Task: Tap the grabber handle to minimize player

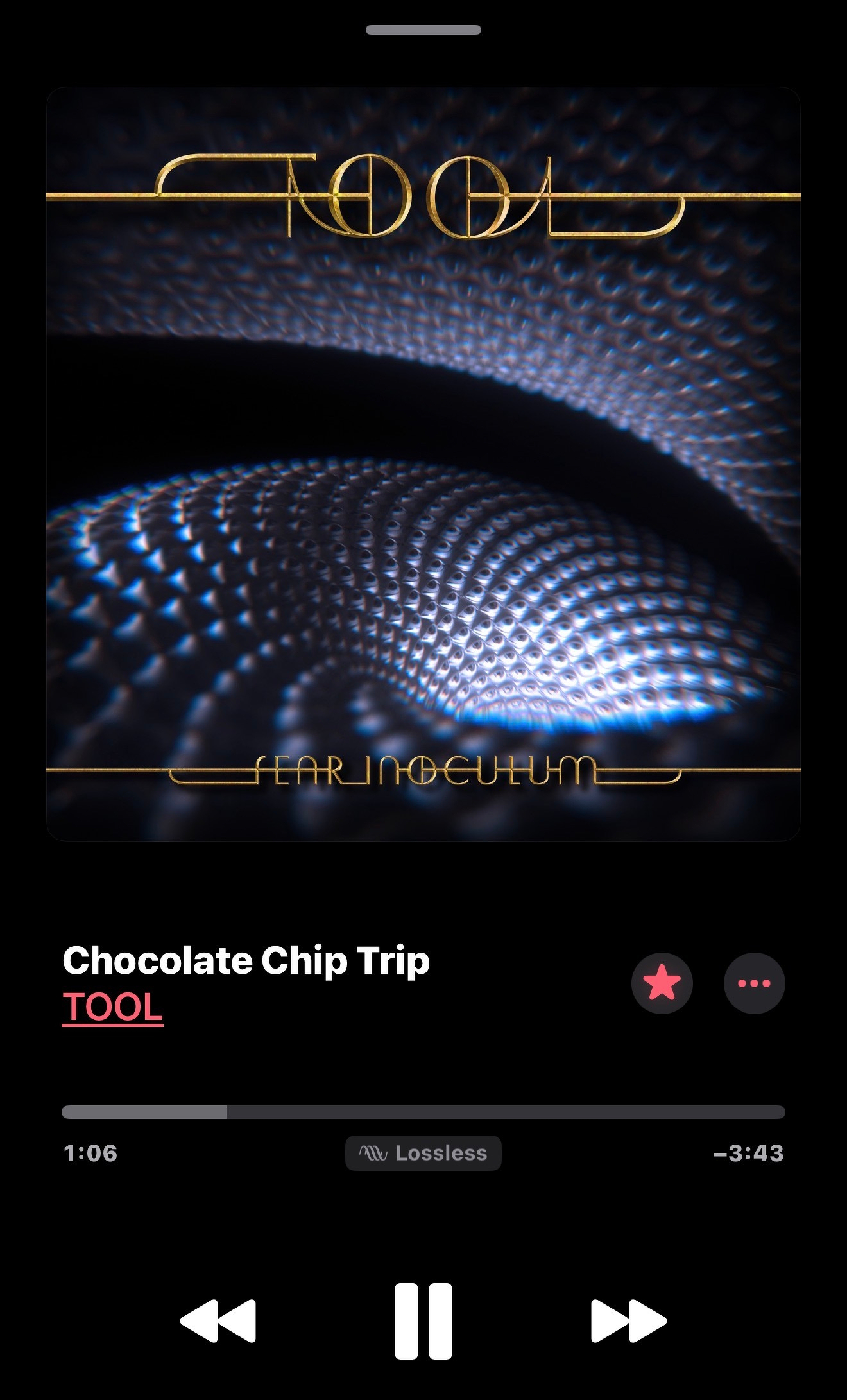Action: click(423, 30)
